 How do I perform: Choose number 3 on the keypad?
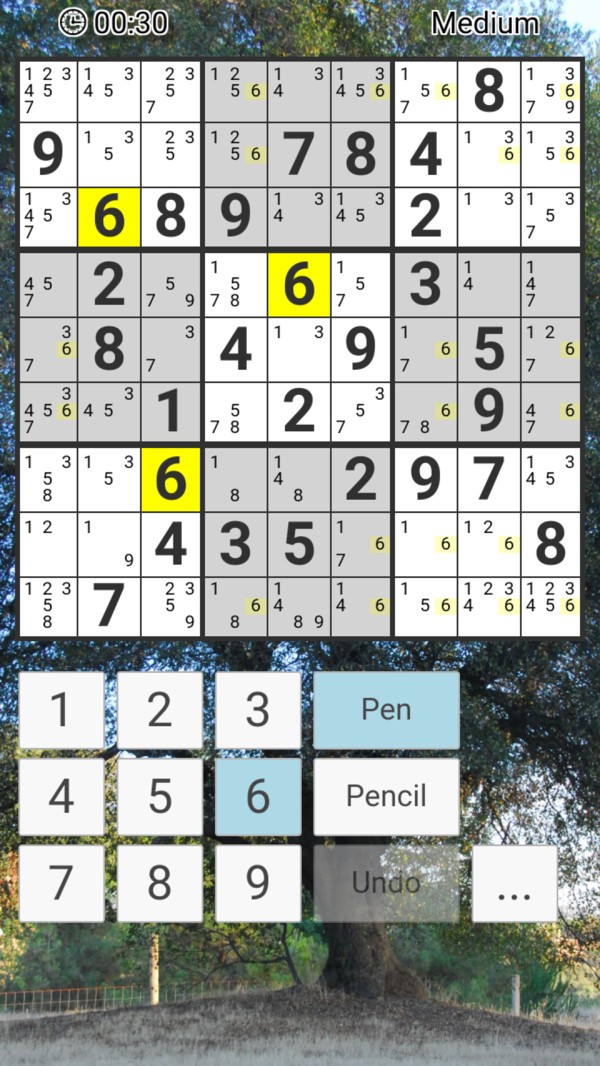point(258,710)
